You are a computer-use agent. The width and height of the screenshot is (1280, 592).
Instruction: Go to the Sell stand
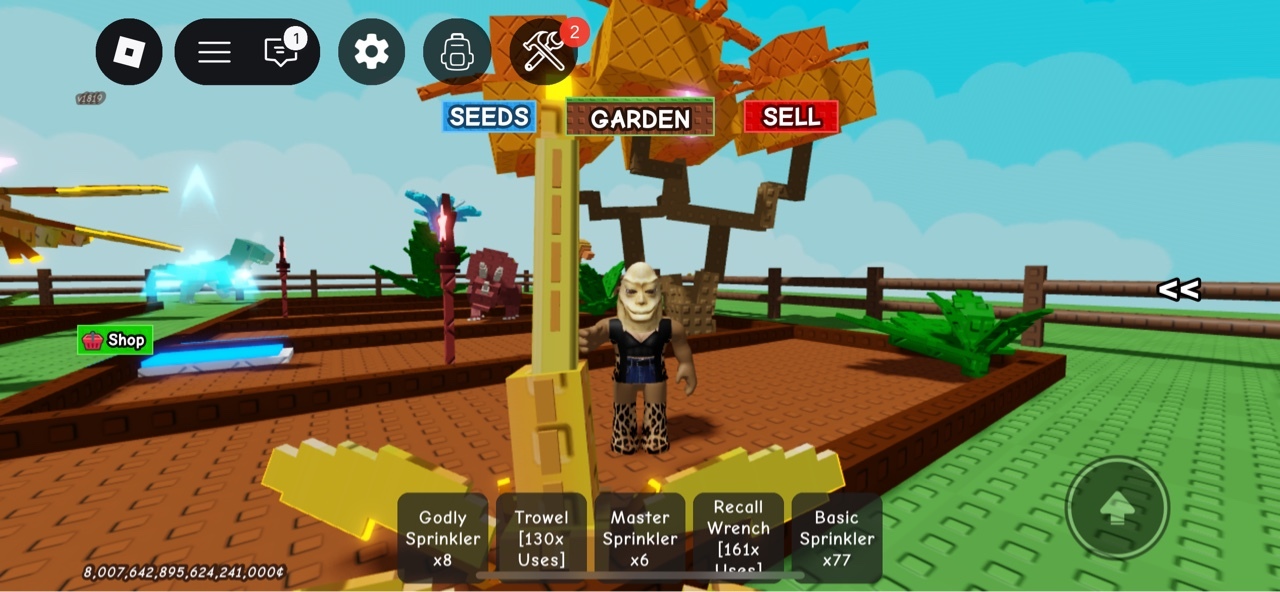(791, 117)
